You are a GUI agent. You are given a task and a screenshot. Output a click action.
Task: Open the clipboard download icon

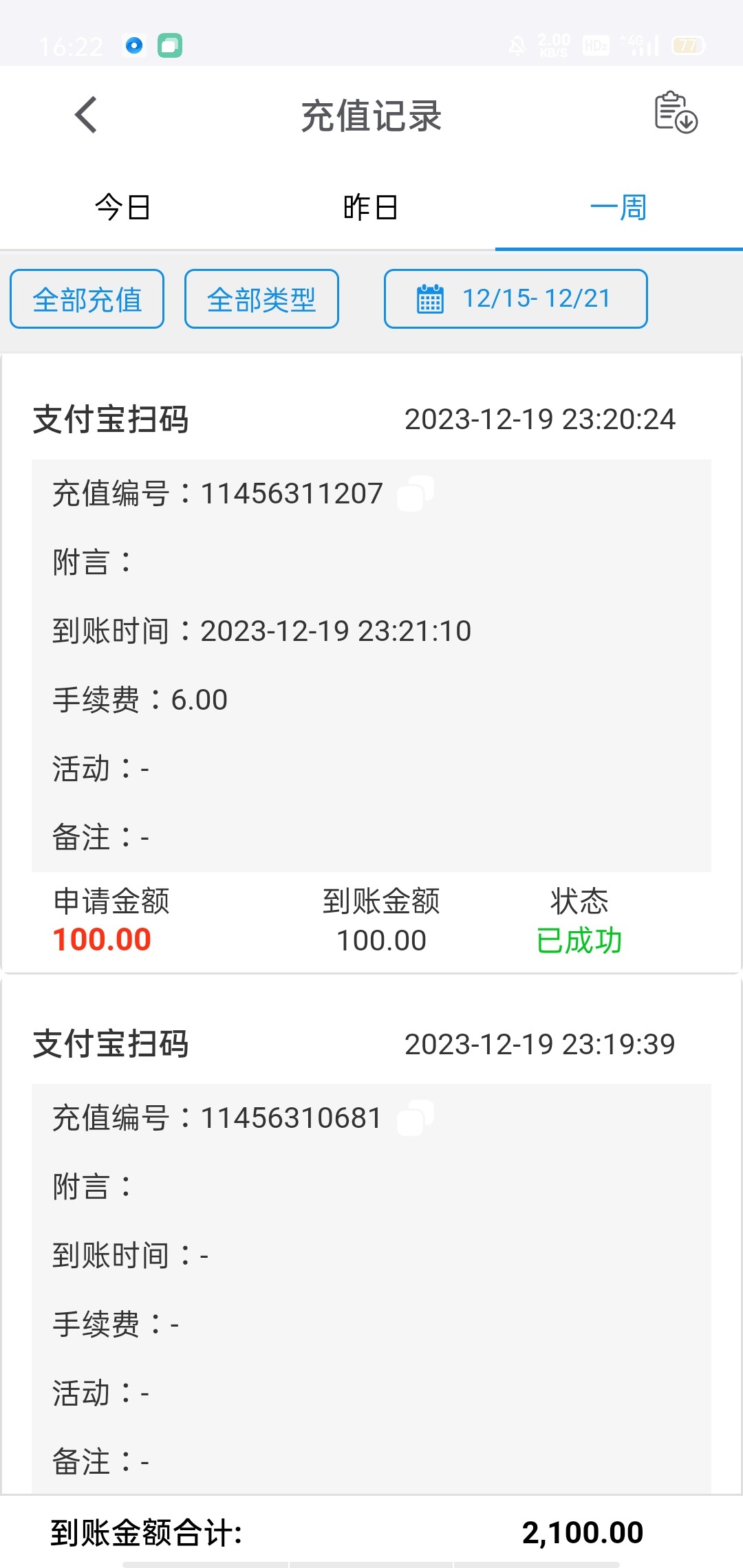676,112
